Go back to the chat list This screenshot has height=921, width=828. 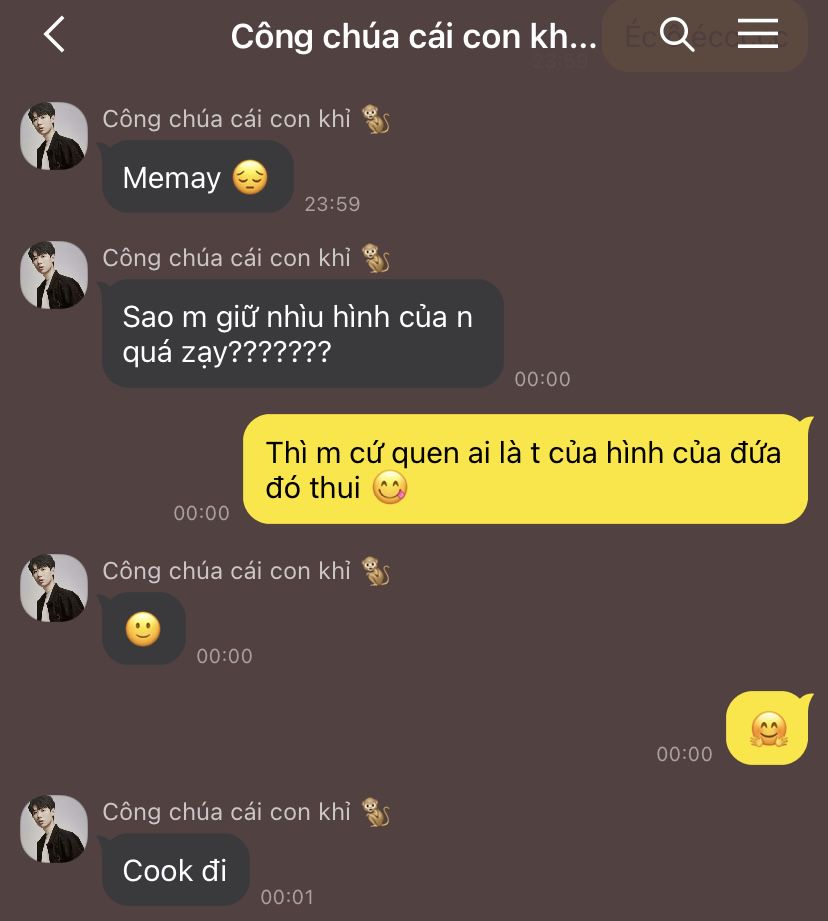click(x=54, y=35)
